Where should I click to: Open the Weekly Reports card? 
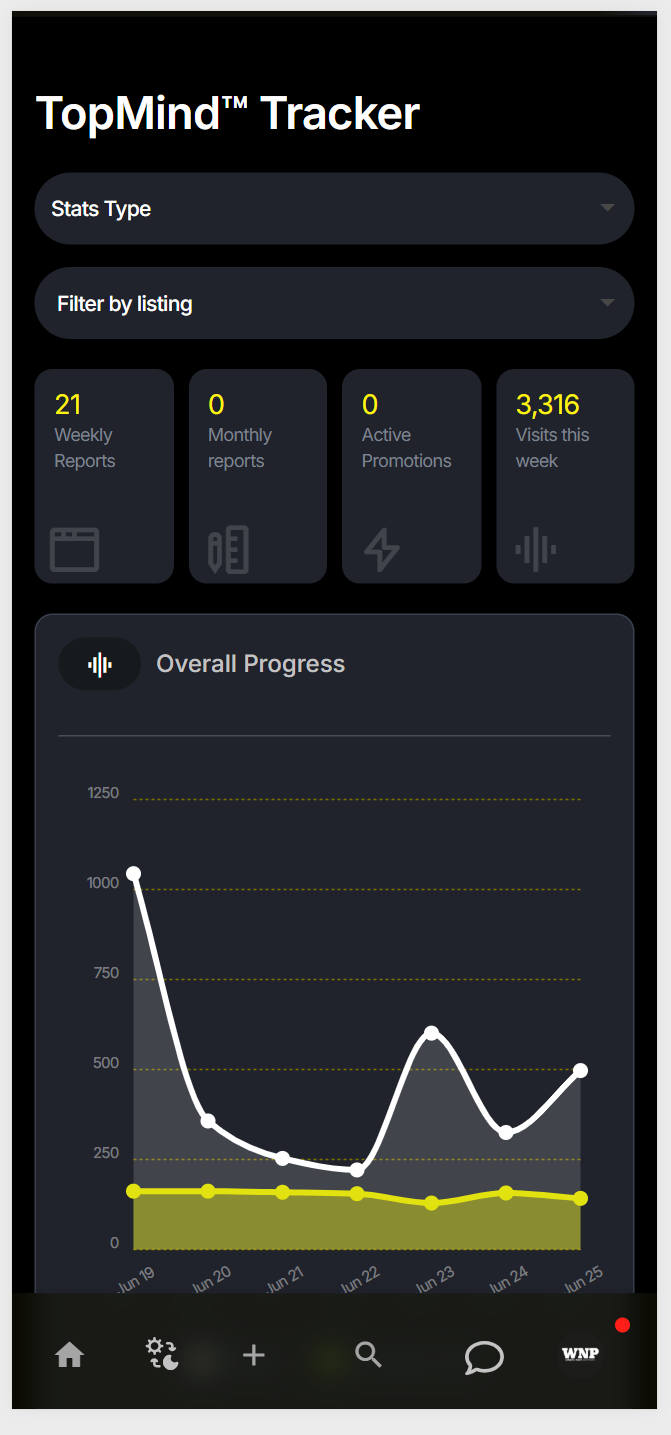tap(104, 476)
